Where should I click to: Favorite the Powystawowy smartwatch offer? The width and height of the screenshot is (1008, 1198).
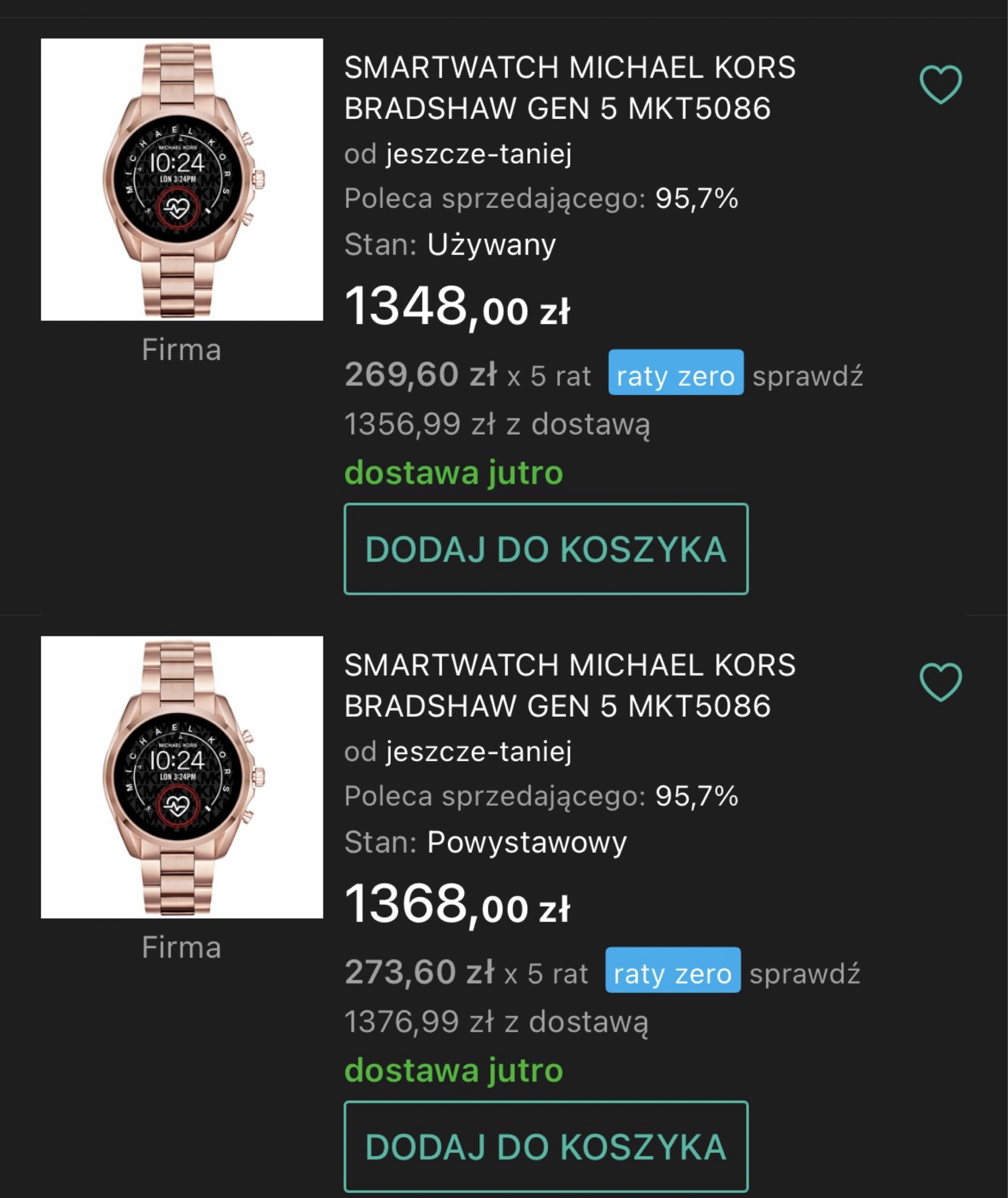point(940,682)
